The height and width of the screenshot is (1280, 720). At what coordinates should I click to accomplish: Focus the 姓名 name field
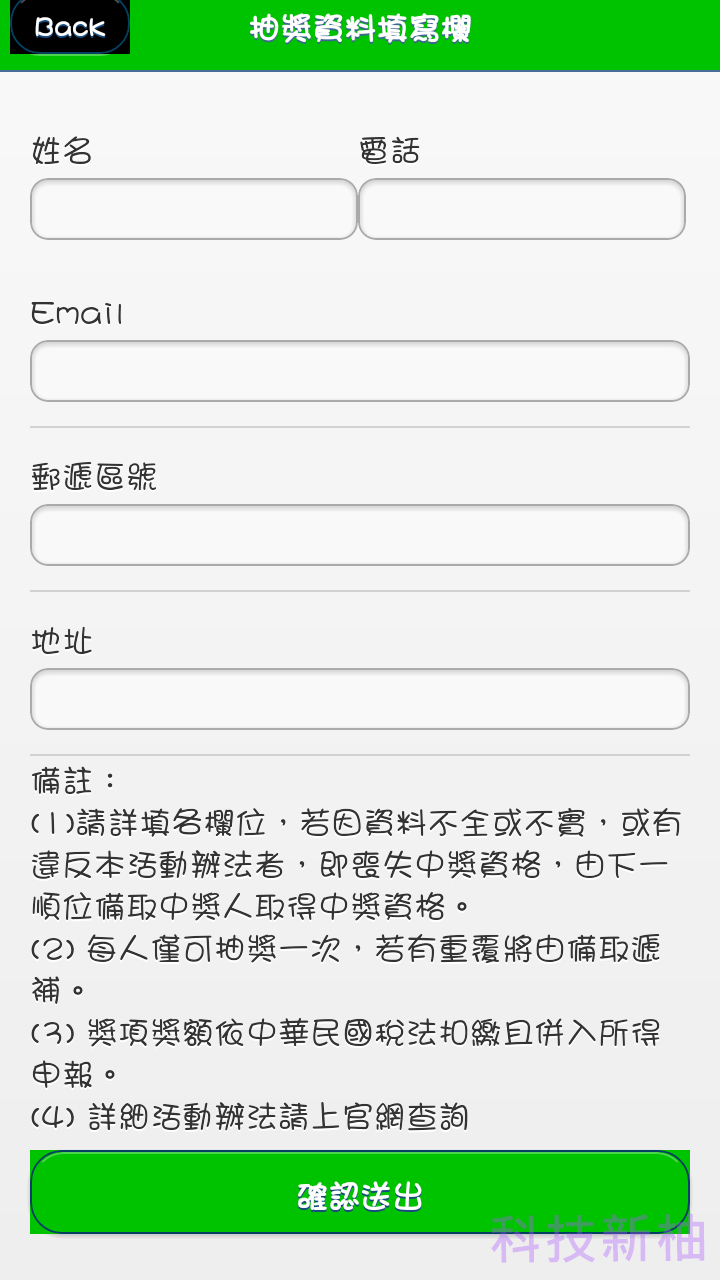point(194,209)
